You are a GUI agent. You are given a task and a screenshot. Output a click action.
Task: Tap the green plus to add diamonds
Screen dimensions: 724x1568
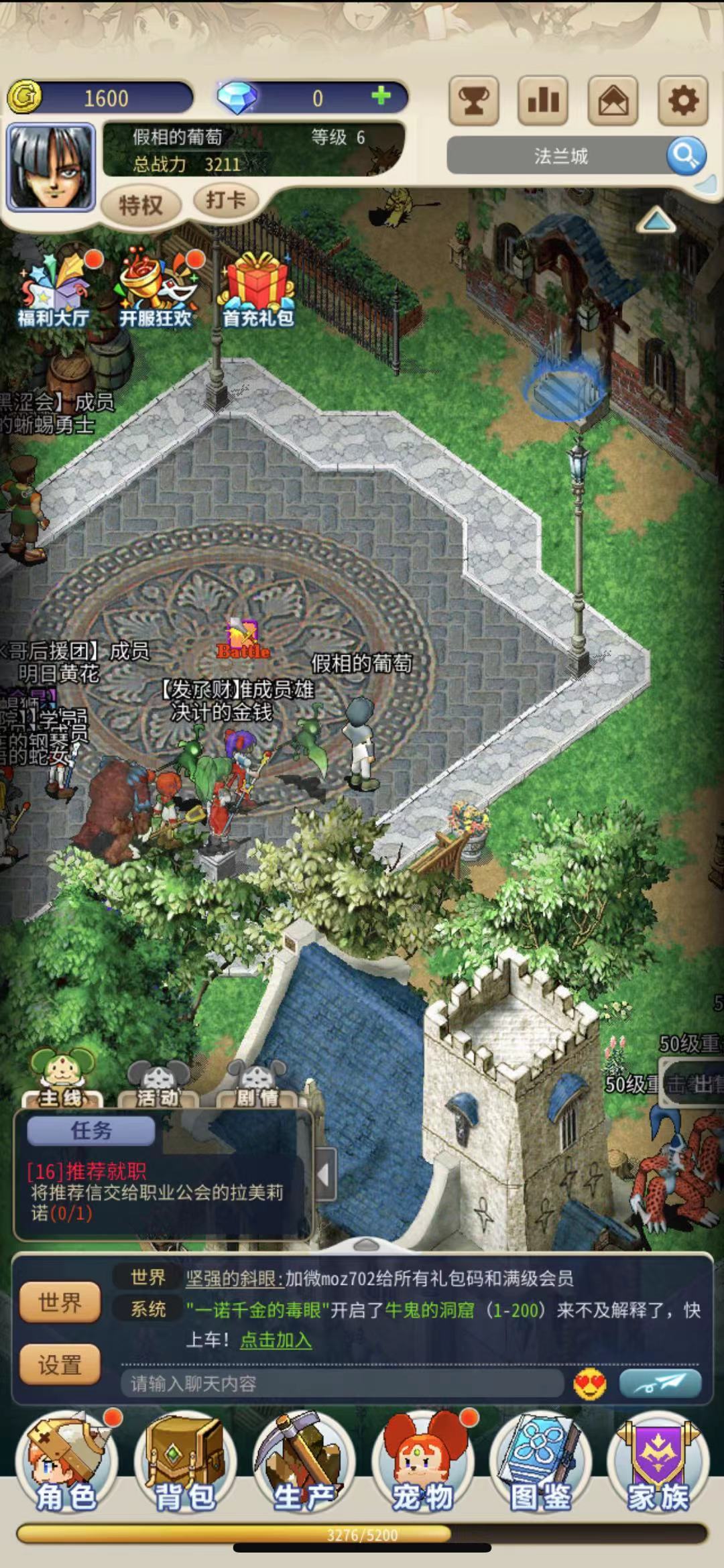coord(381,97)
